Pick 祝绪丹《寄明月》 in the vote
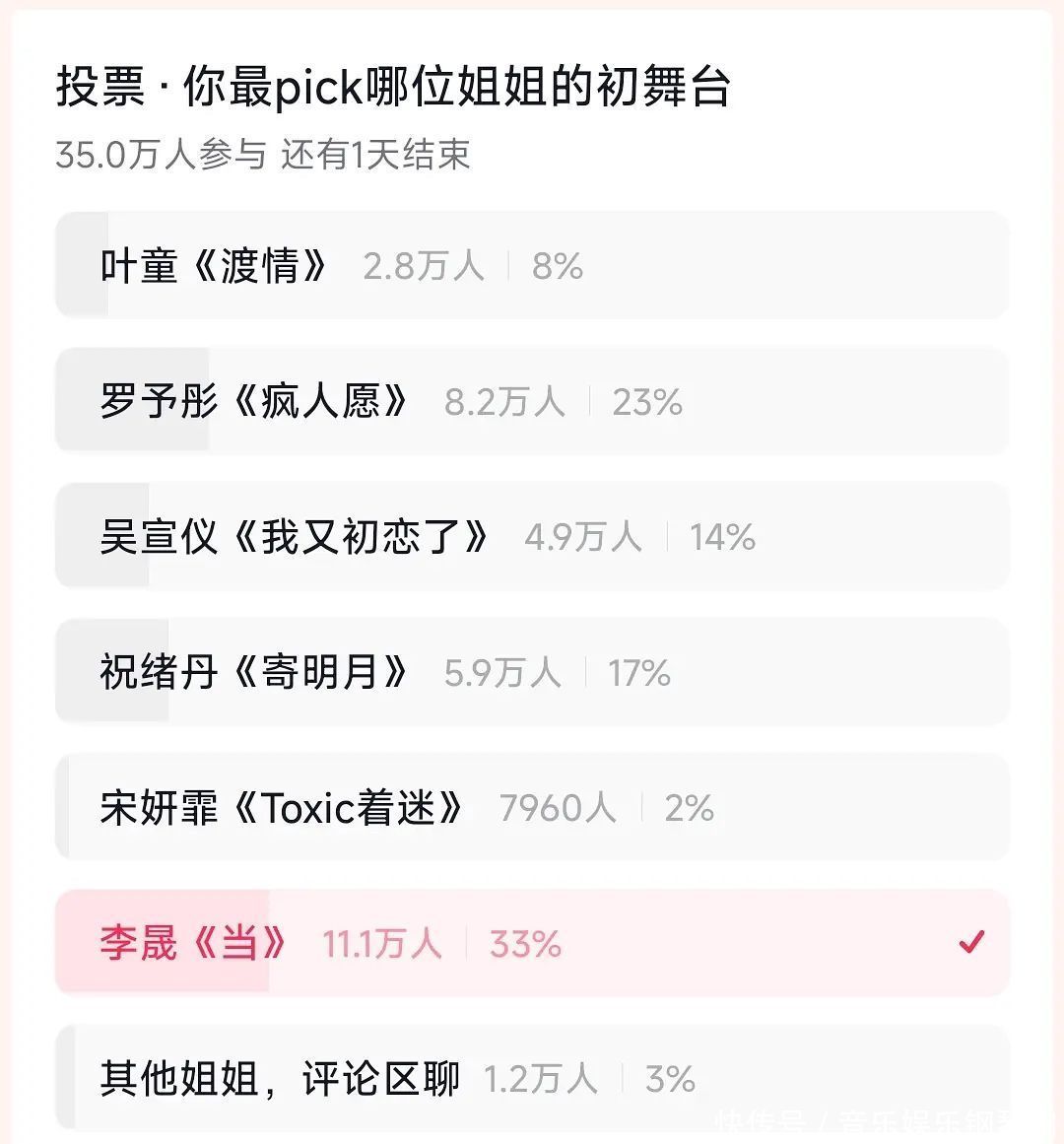Screen dimensions: 1064x1144 tap(532, 673)
